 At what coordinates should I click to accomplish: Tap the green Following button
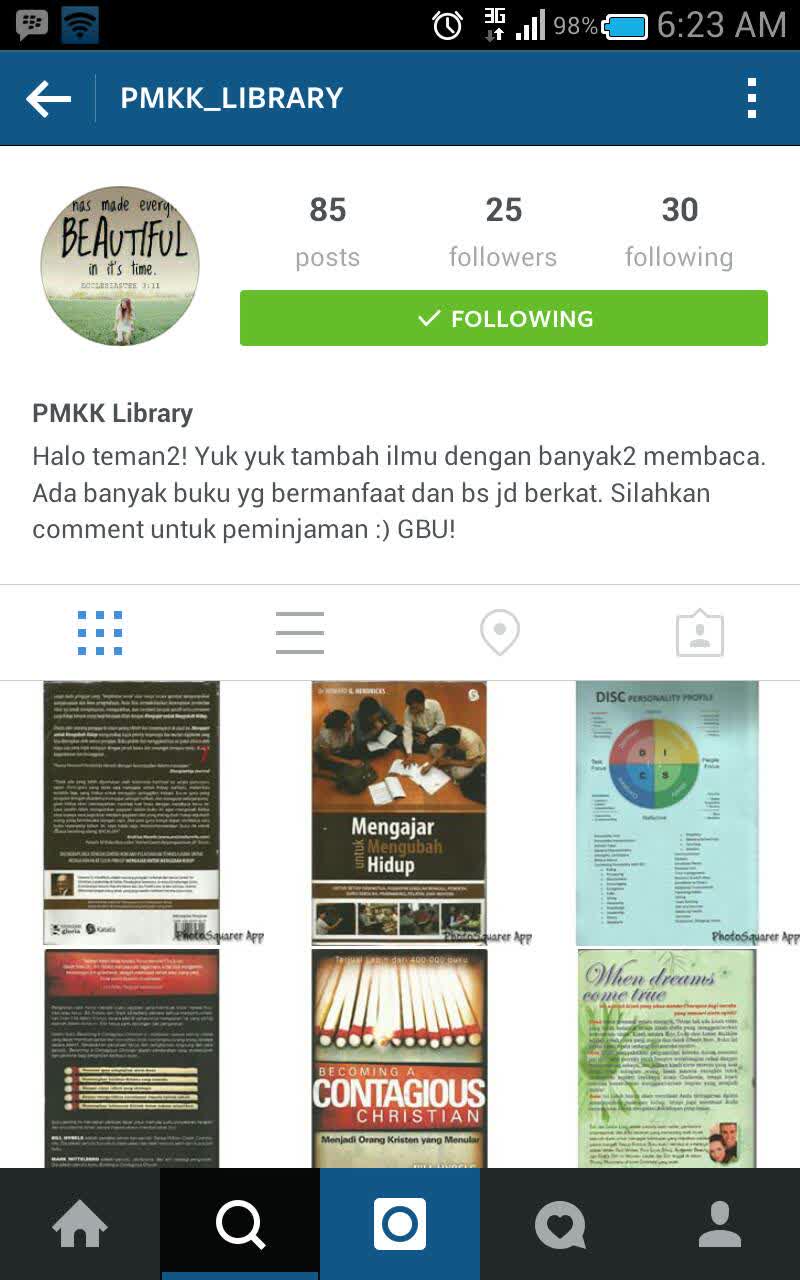[504, 318]
